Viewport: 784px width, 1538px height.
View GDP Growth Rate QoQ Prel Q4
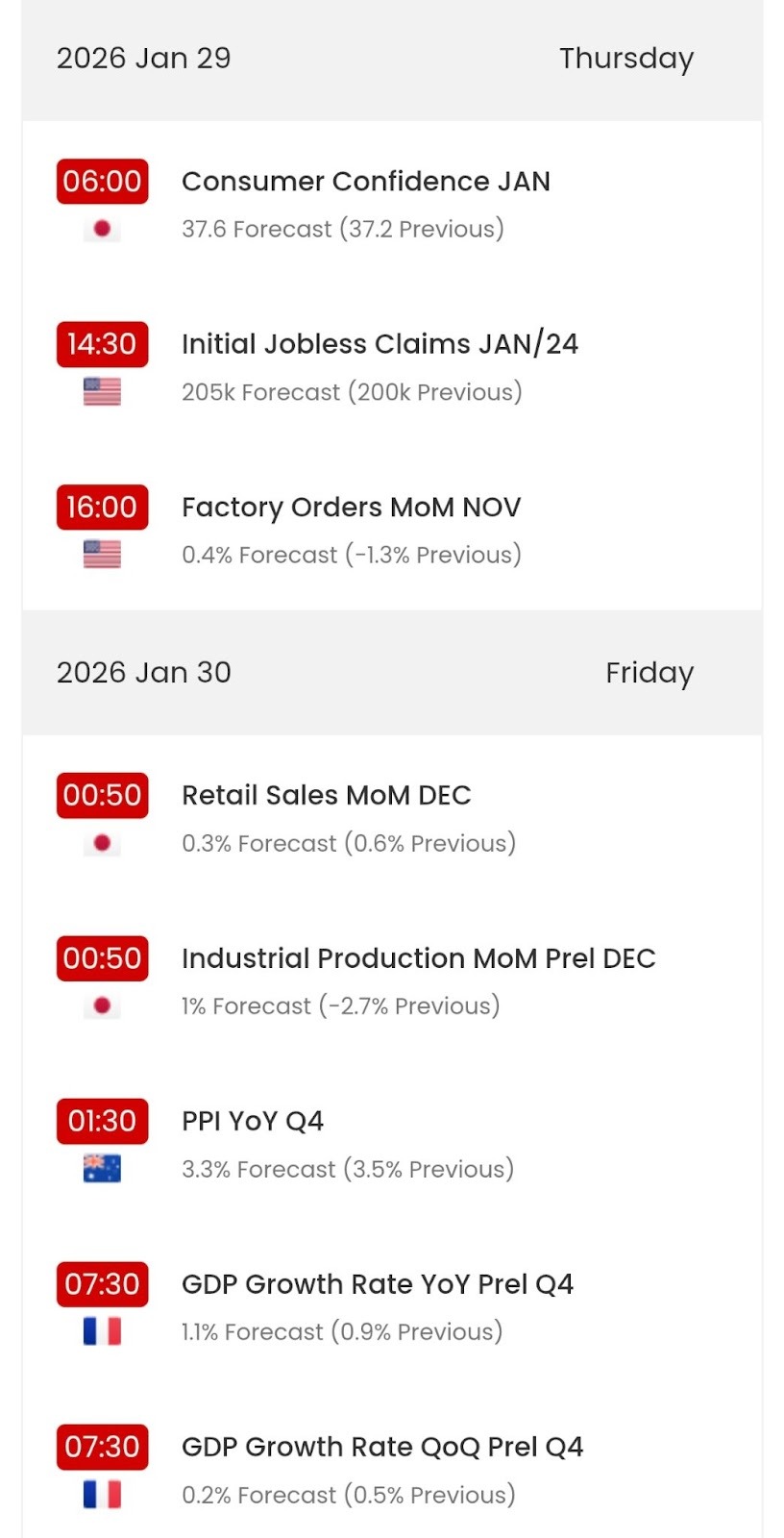[381, 1448]
